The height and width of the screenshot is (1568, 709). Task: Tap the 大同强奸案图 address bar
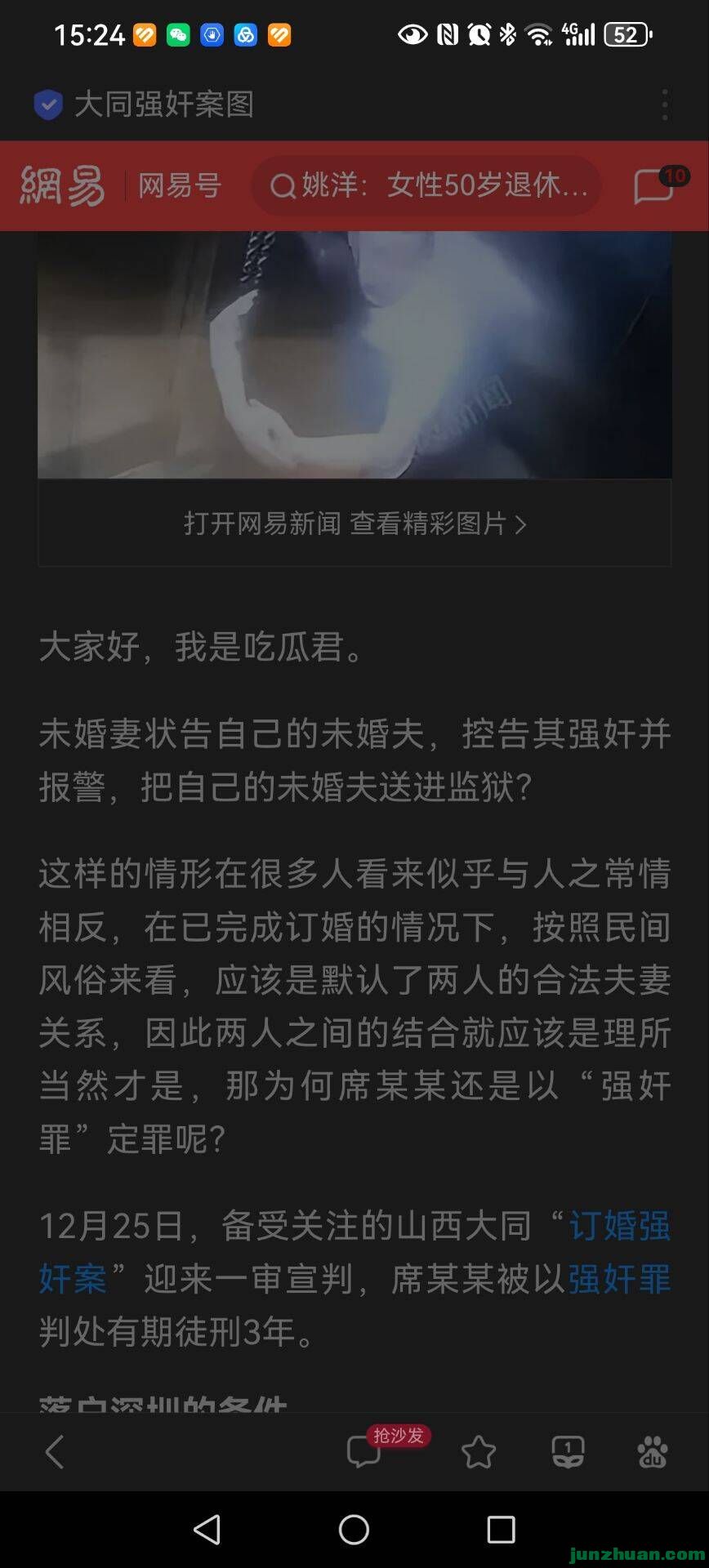[x=163, y=105]
